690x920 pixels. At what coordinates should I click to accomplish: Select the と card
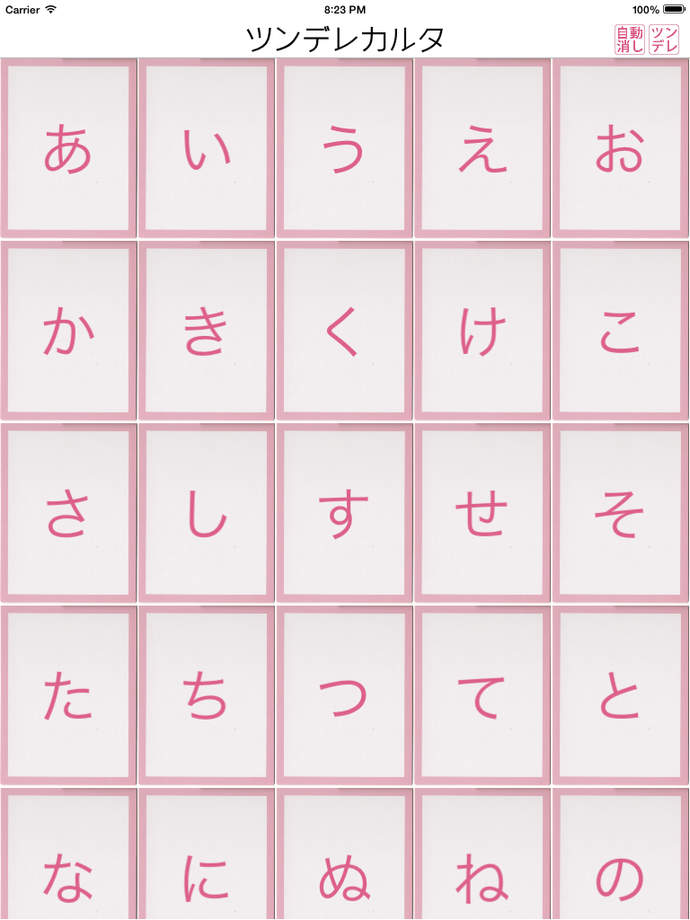click(620, 695)
